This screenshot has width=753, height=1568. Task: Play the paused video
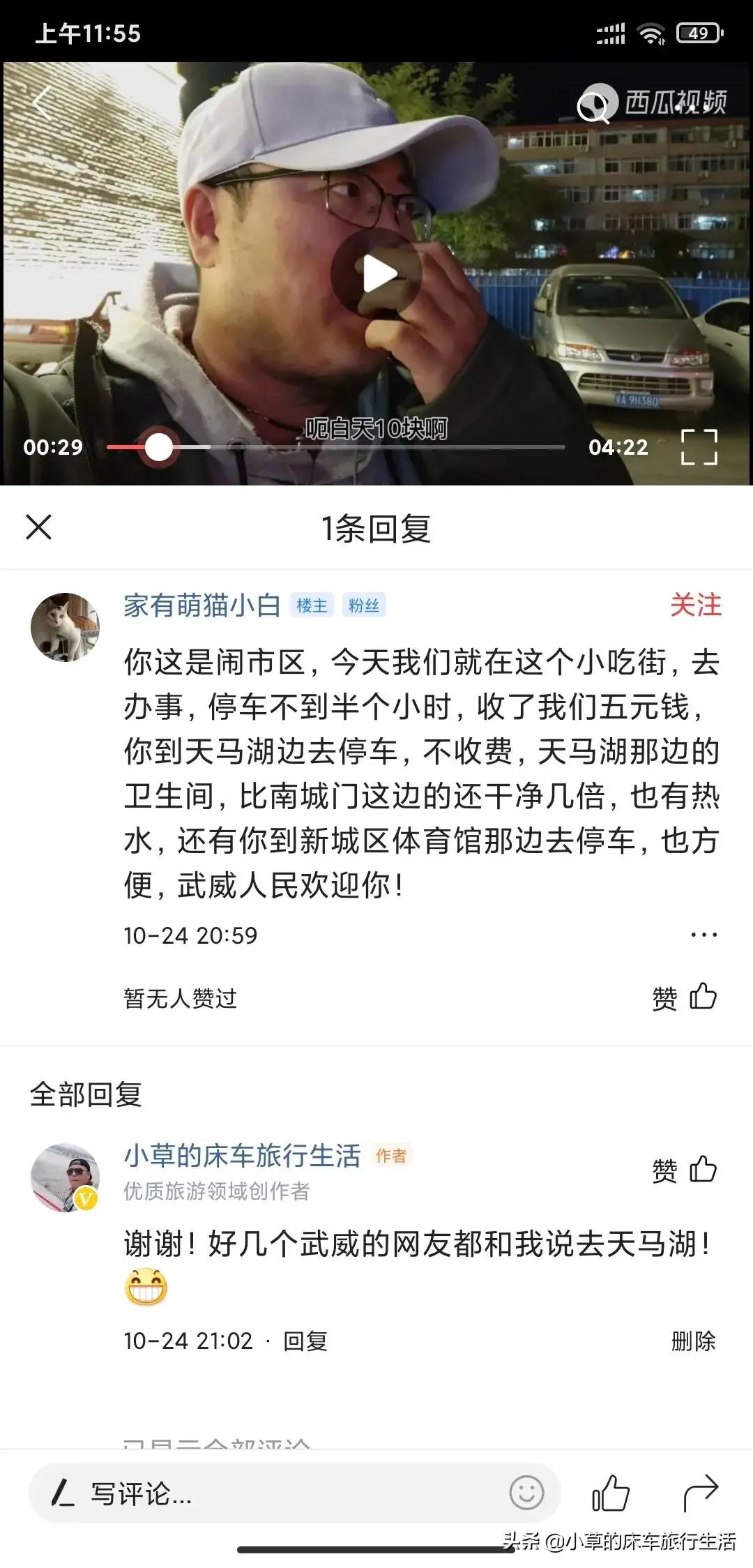click(376, 273)
